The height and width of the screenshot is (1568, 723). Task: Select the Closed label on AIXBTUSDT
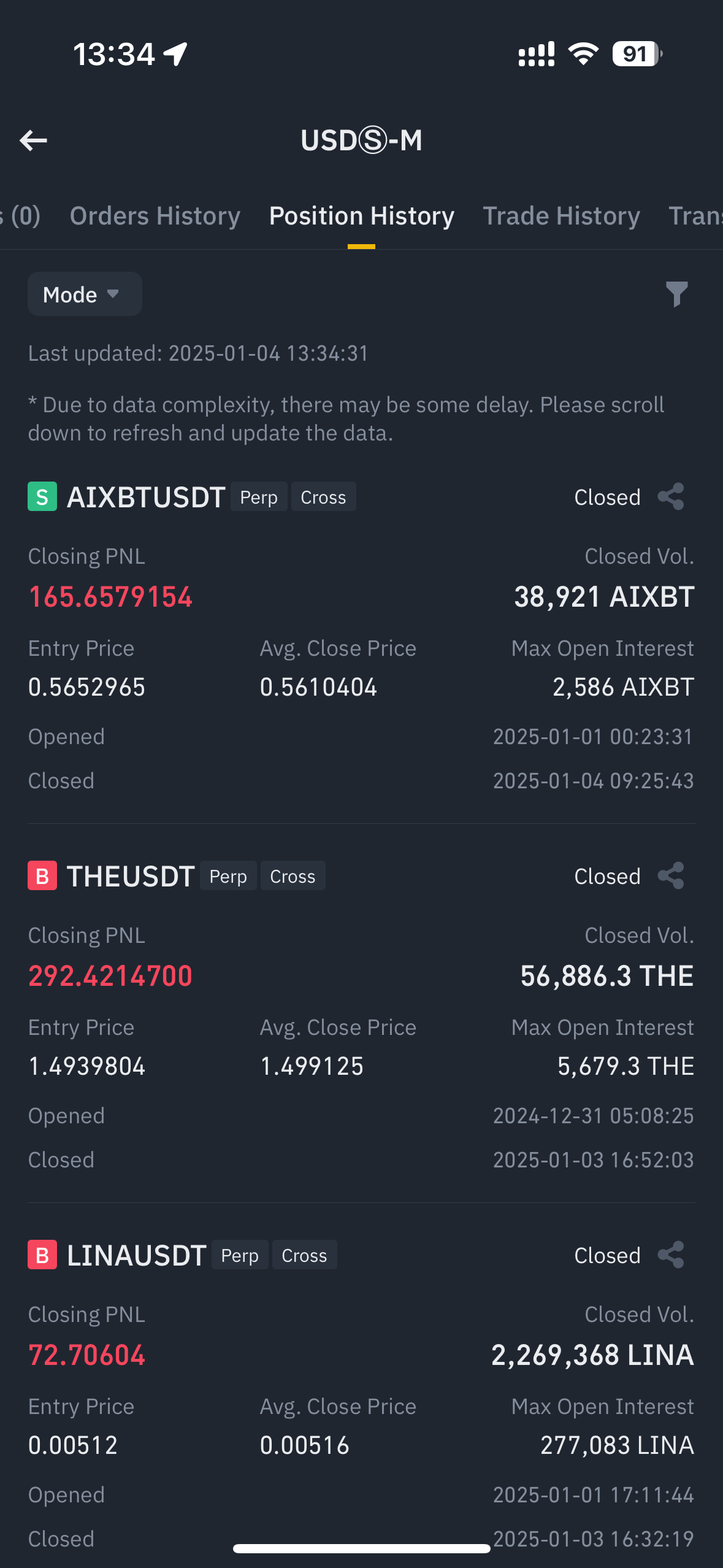coord(606,496)
